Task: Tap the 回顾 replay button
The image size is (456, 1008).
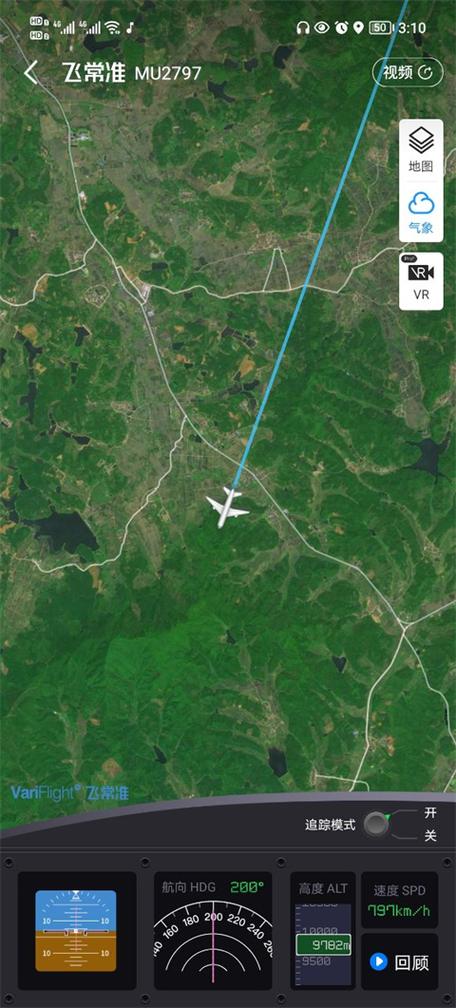Action: pyautogui.click(x=399, y=962)
